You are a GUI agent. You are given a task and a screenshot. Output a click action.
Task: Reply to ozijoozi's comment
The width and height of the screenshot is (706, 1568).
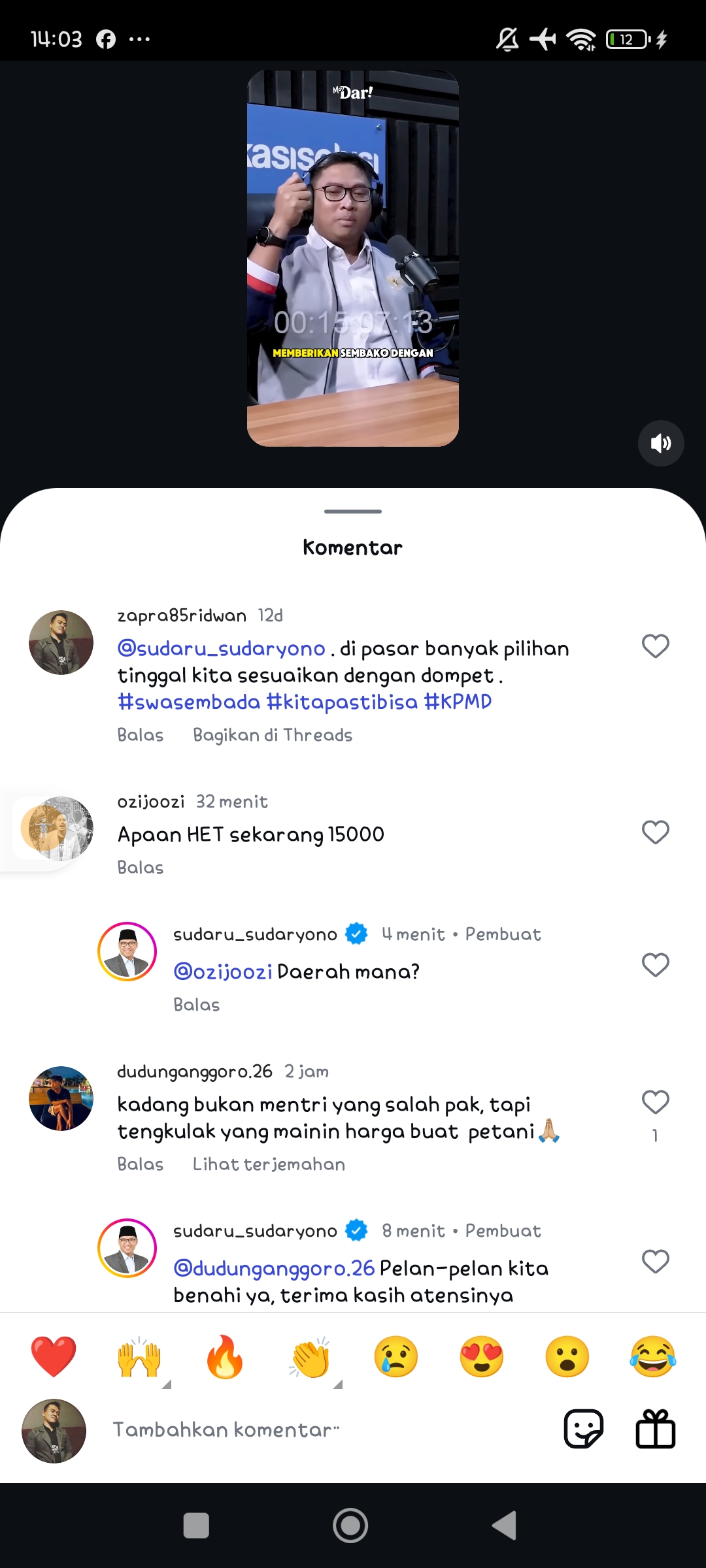pos(141,868)
